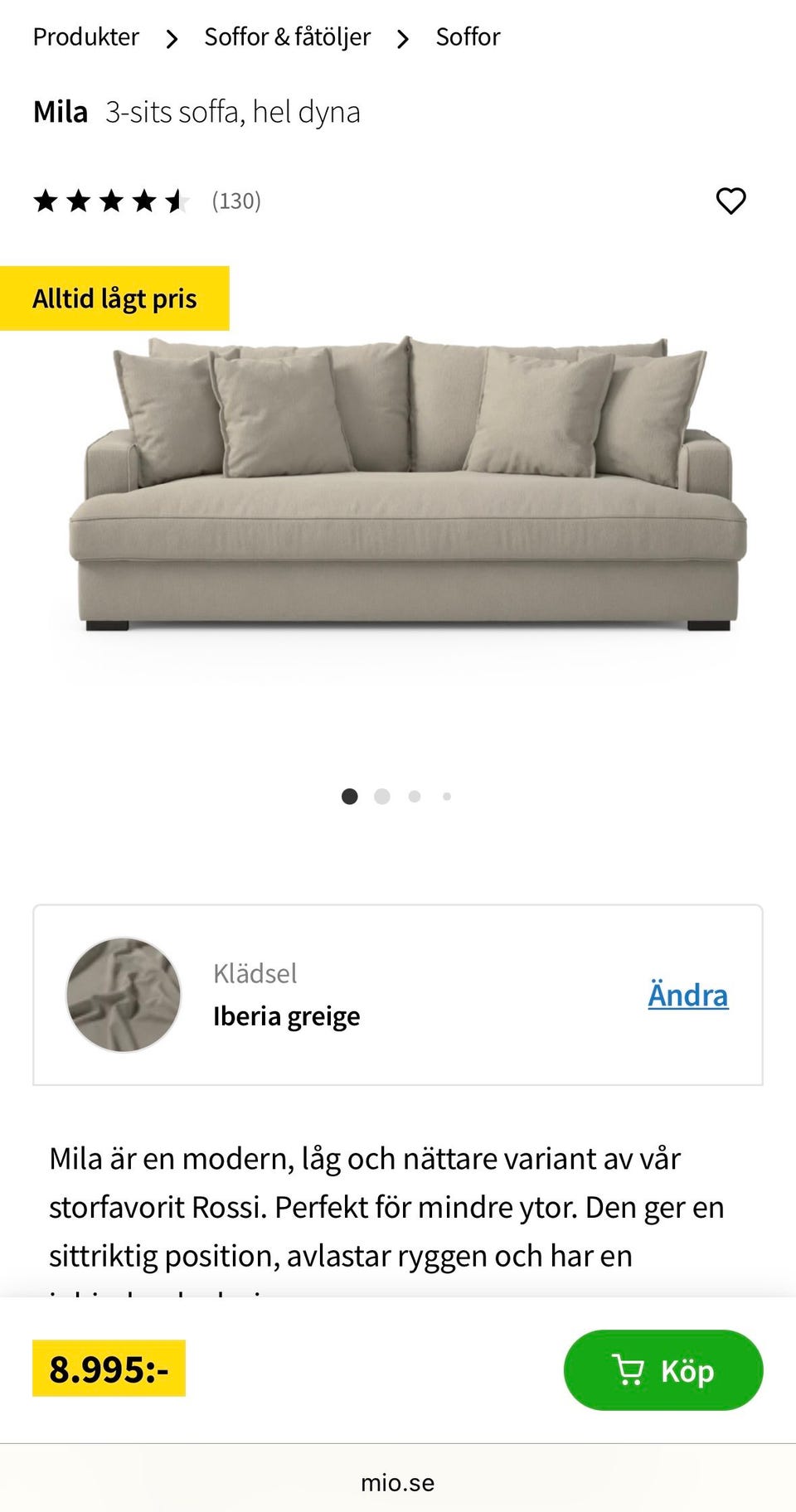
Task: Click the half-filled fifth rating star
Action: coord(176,200)
